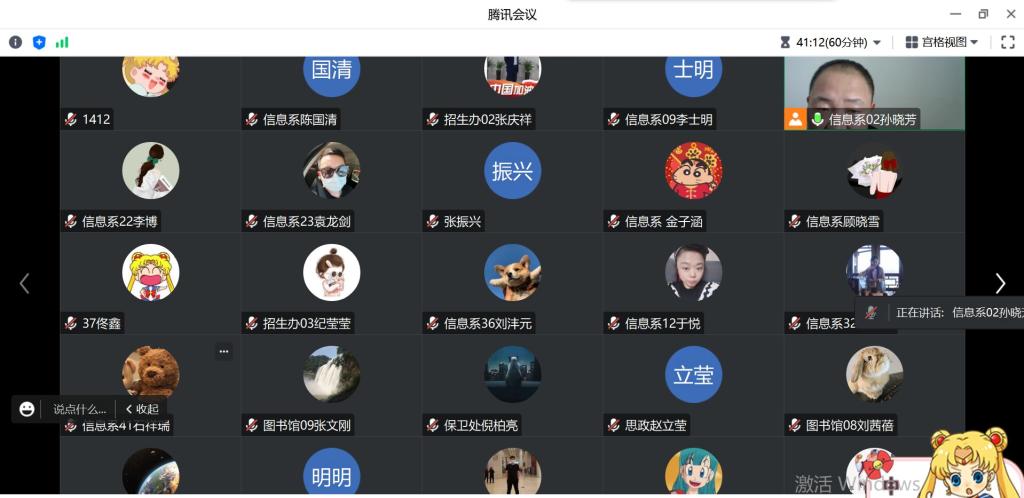The width and height of the screenshot is (1024, 498).
Task: Tap the 说点什么 chat input
Action: coord(79,409)
